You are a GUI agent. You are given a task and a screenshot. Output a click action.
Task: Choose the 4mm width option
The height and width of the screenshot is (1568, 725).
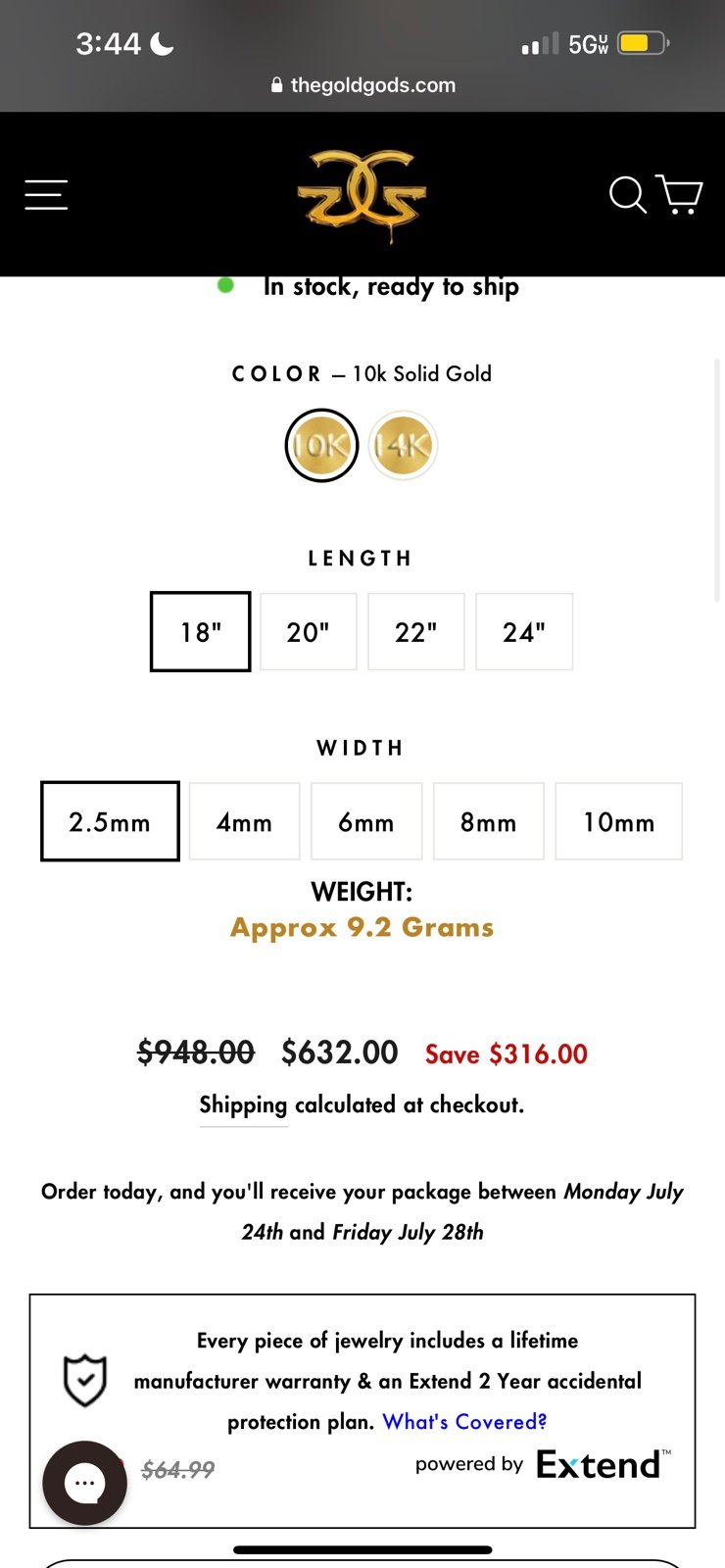244,821
